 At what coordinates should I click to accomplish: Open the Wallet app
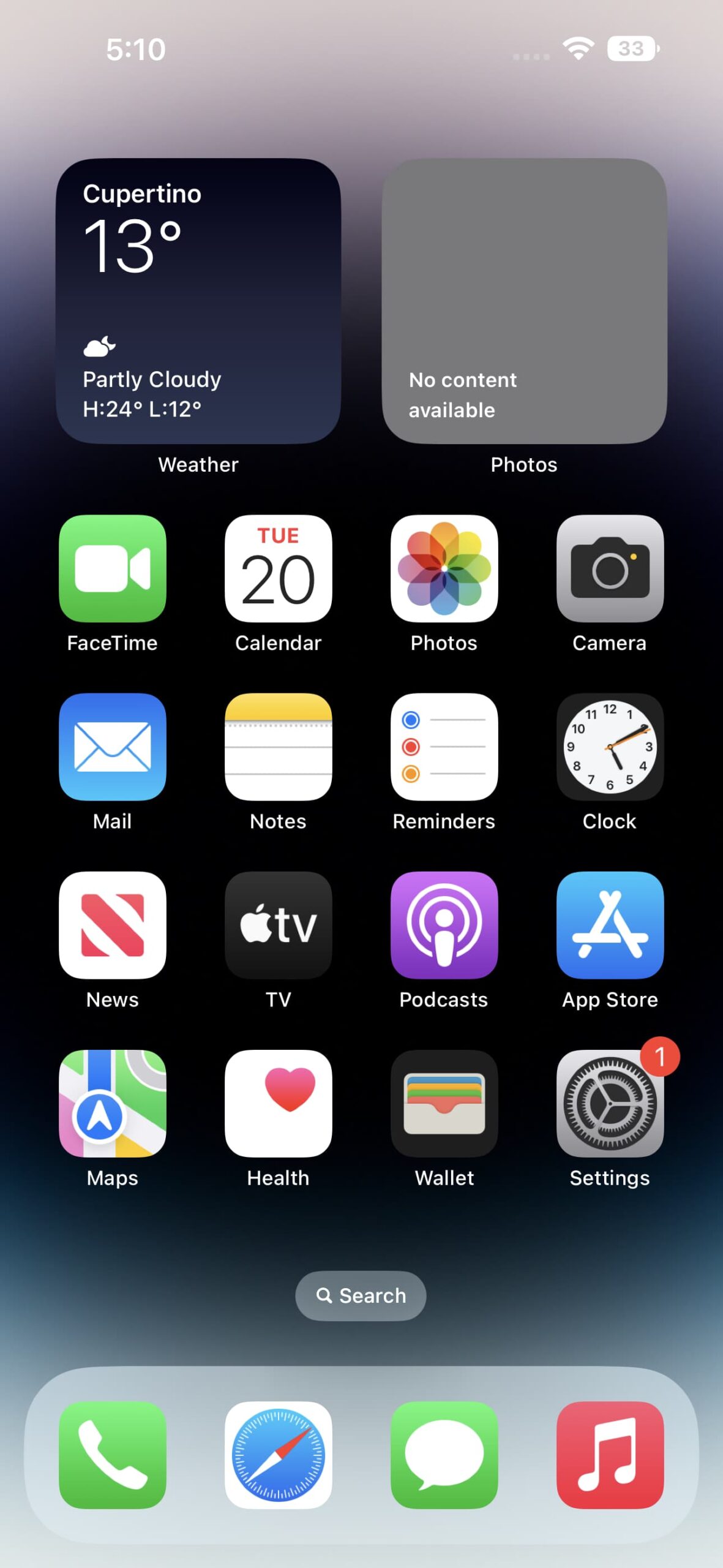(x=444, y=1103)
